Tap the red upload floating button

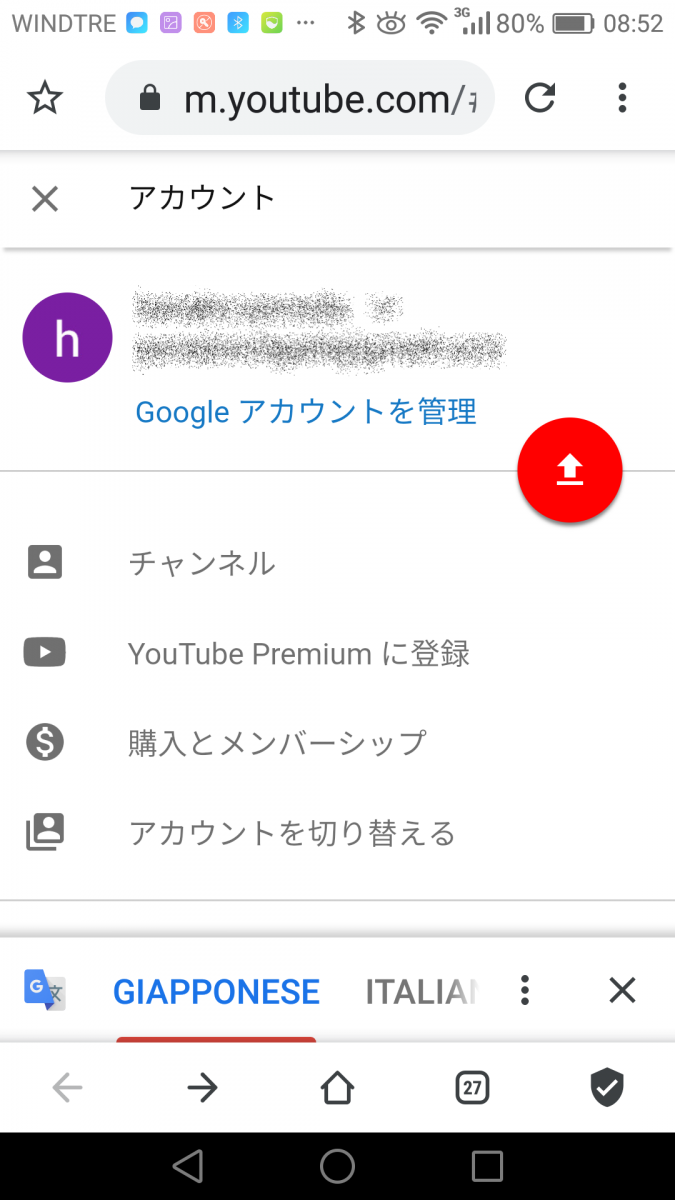click(570, 470)
